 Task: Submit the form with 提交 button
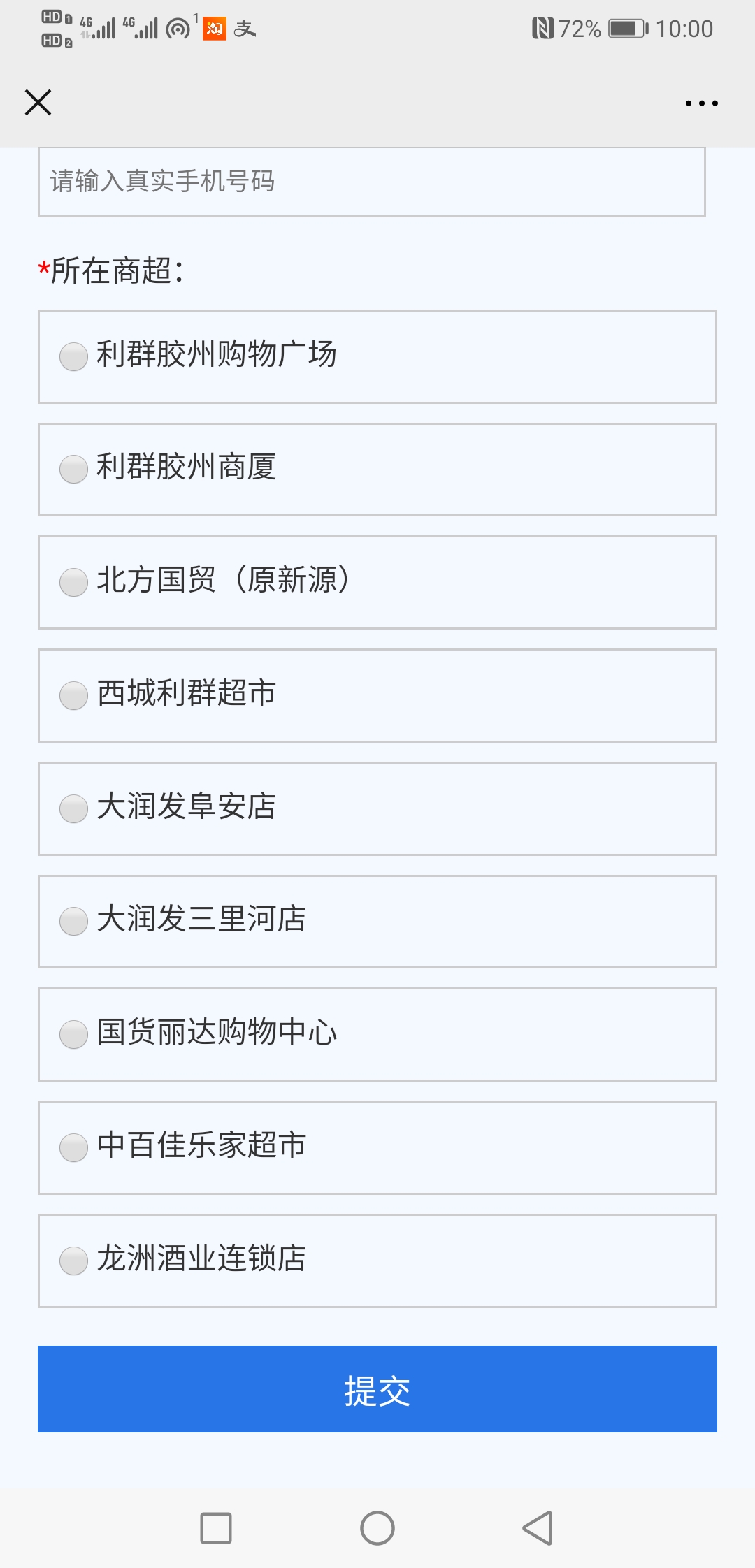(x=377, y=1389)
